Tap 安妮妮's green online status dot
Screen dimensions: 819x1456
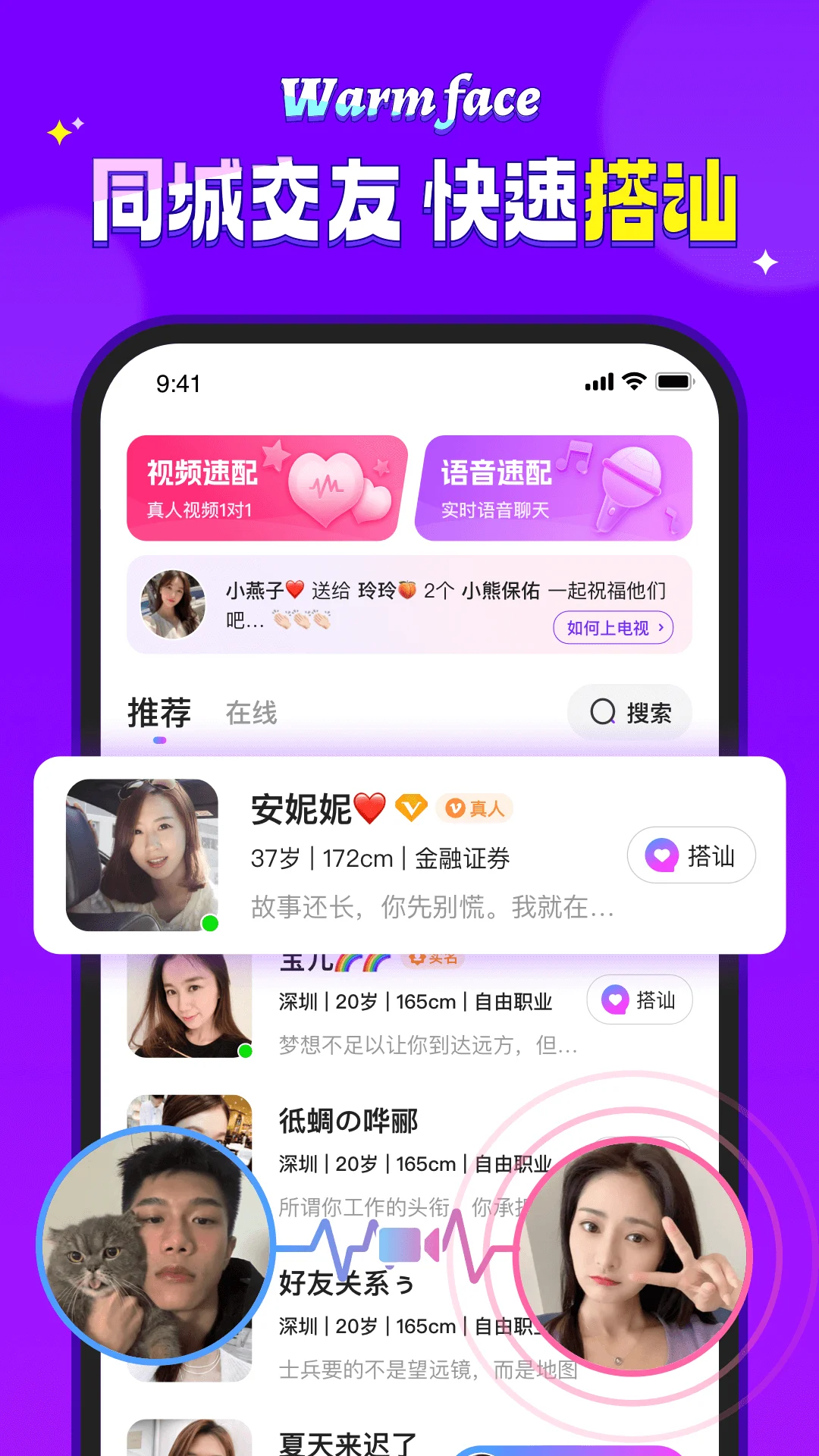coord(211,924)
